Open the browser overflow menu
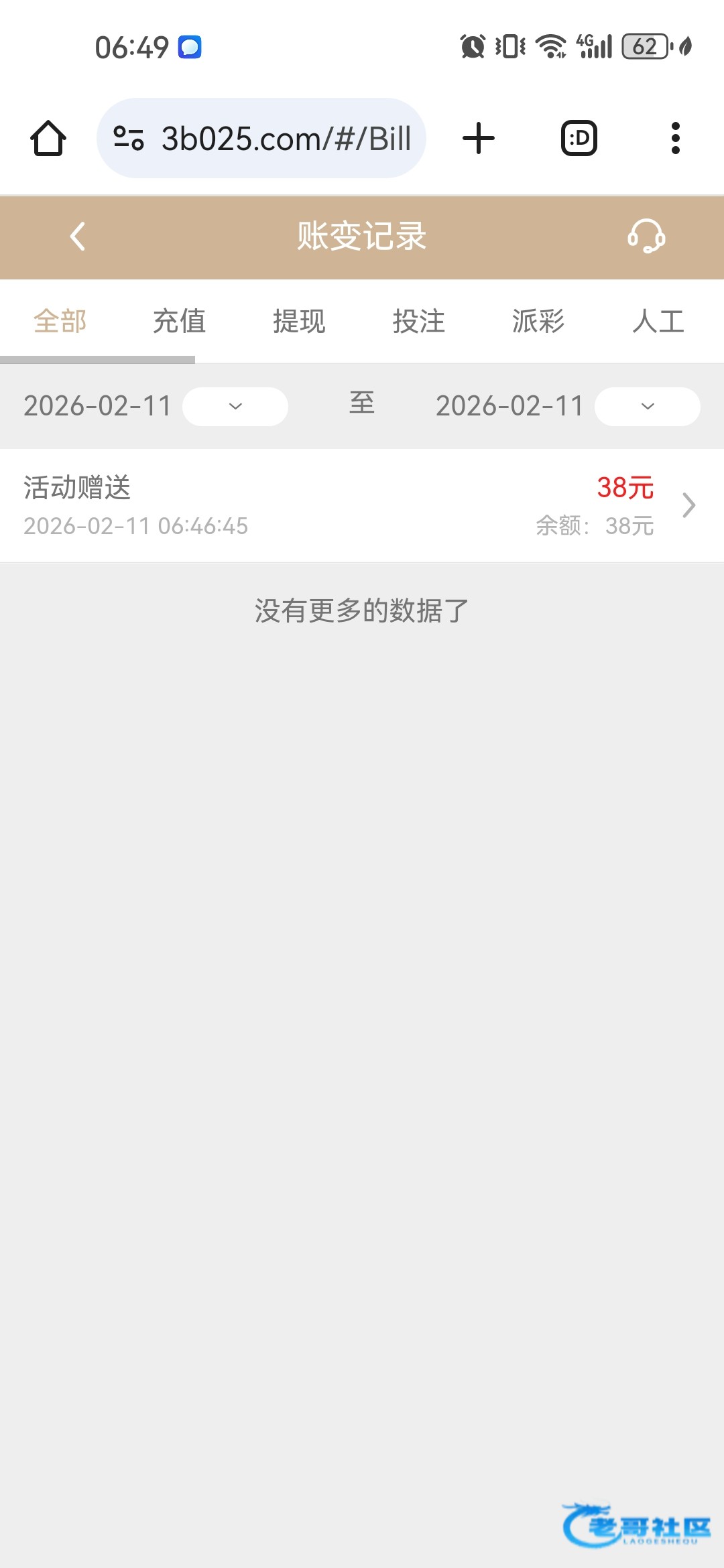 [x=675, y=139]
